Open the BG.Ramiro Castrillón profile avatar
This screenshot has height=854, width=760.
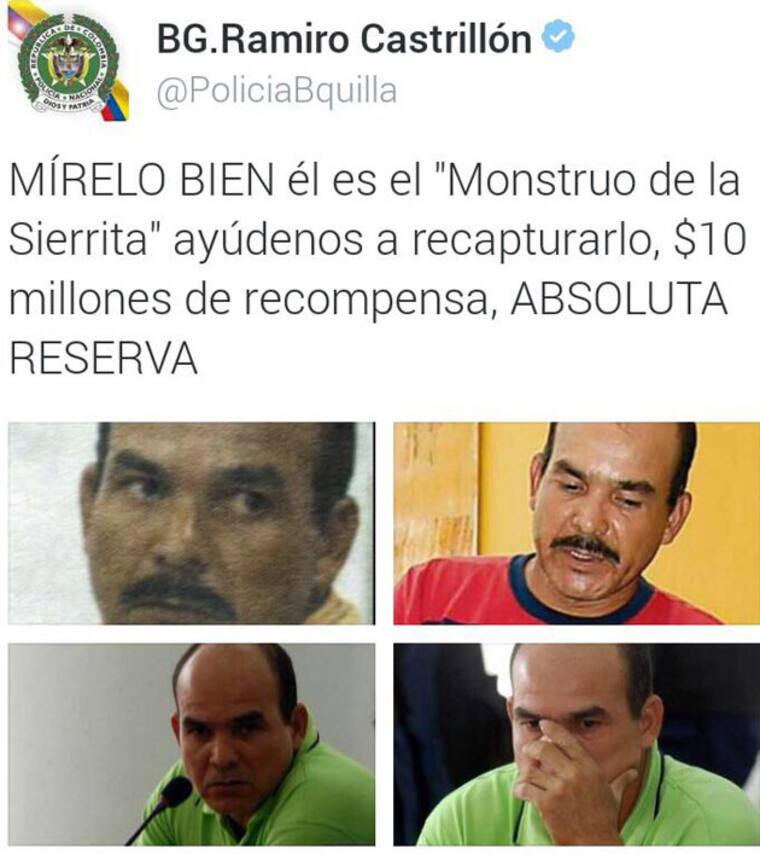68,62
